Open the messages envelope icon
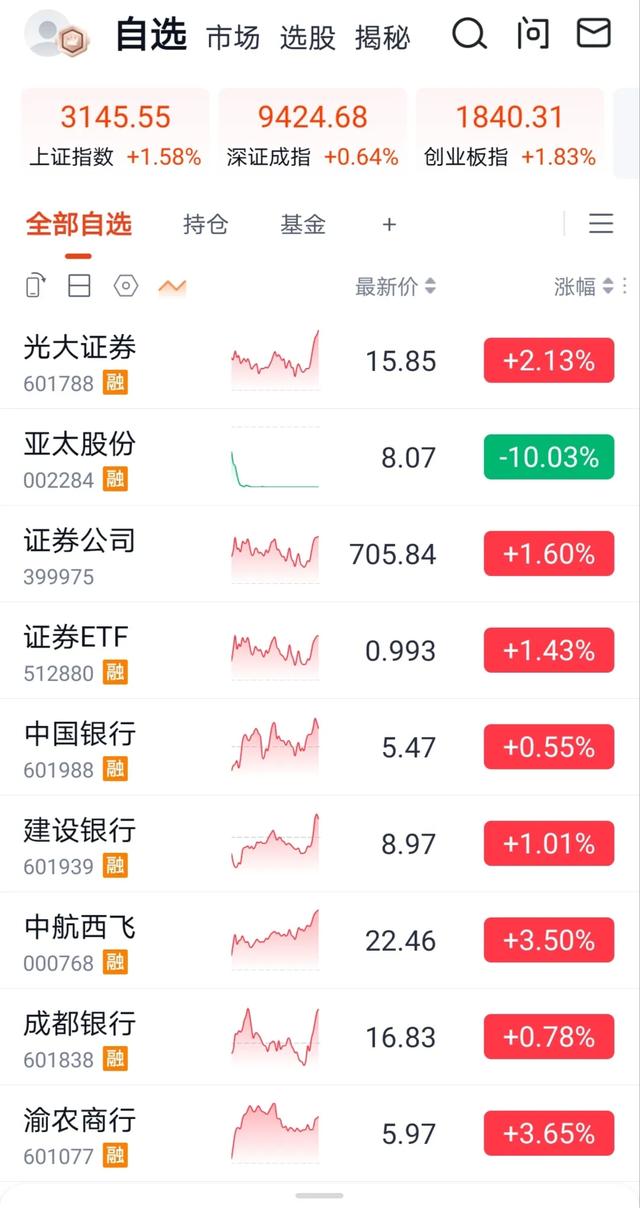 point(594,33)
